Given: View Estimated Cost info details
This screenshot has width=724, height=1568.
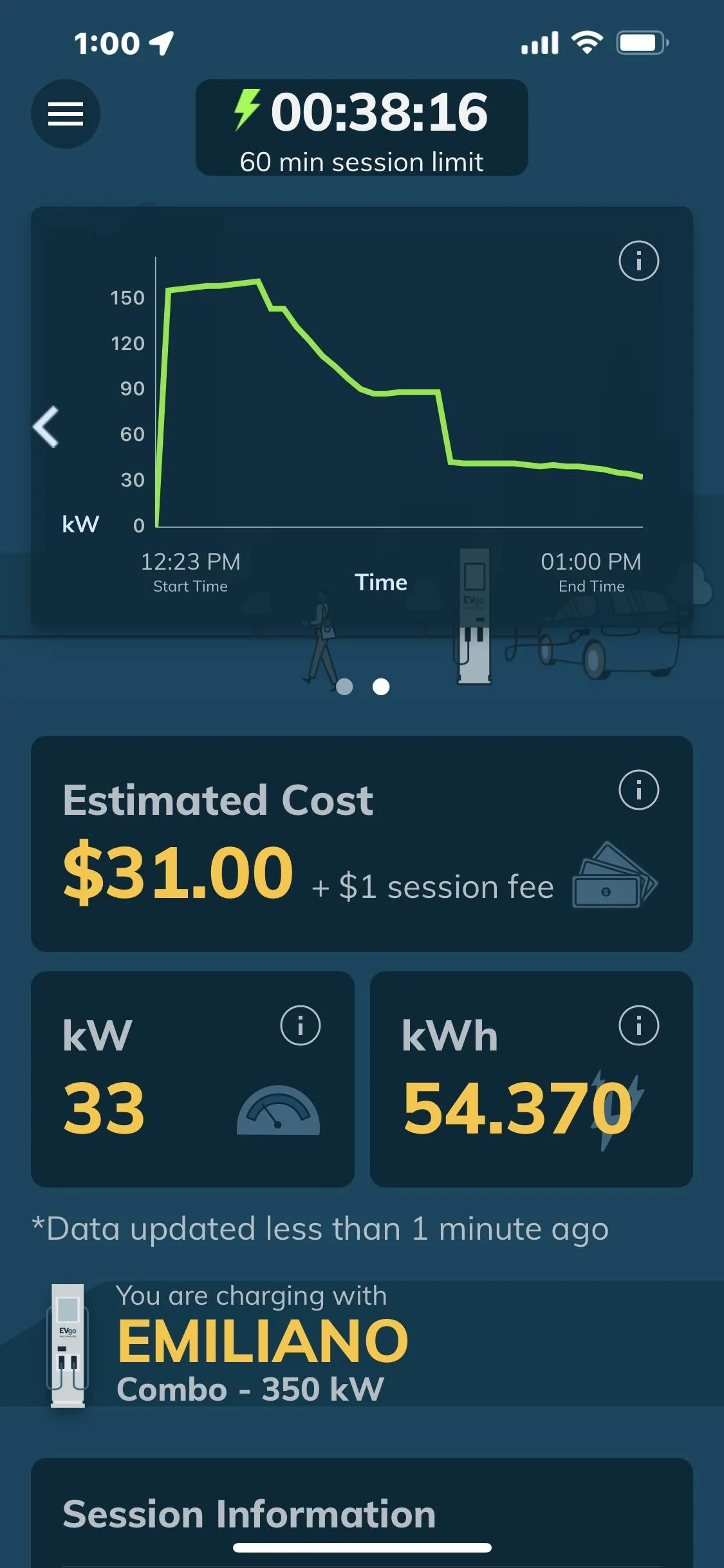Looking at the screenshot, I should [x=638, y=790].
